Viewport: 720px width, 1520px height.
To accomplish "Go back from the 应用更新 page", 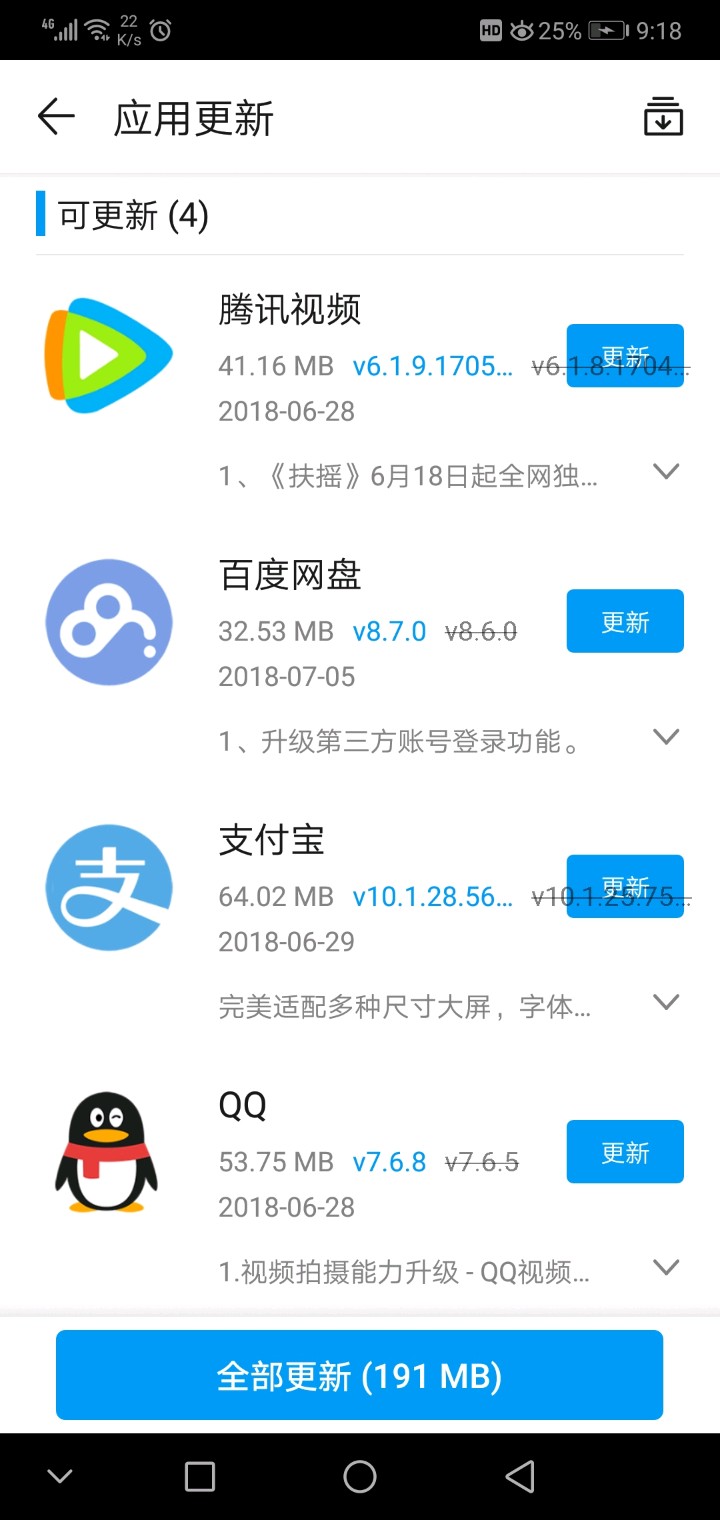I will [x=56, y=117].
